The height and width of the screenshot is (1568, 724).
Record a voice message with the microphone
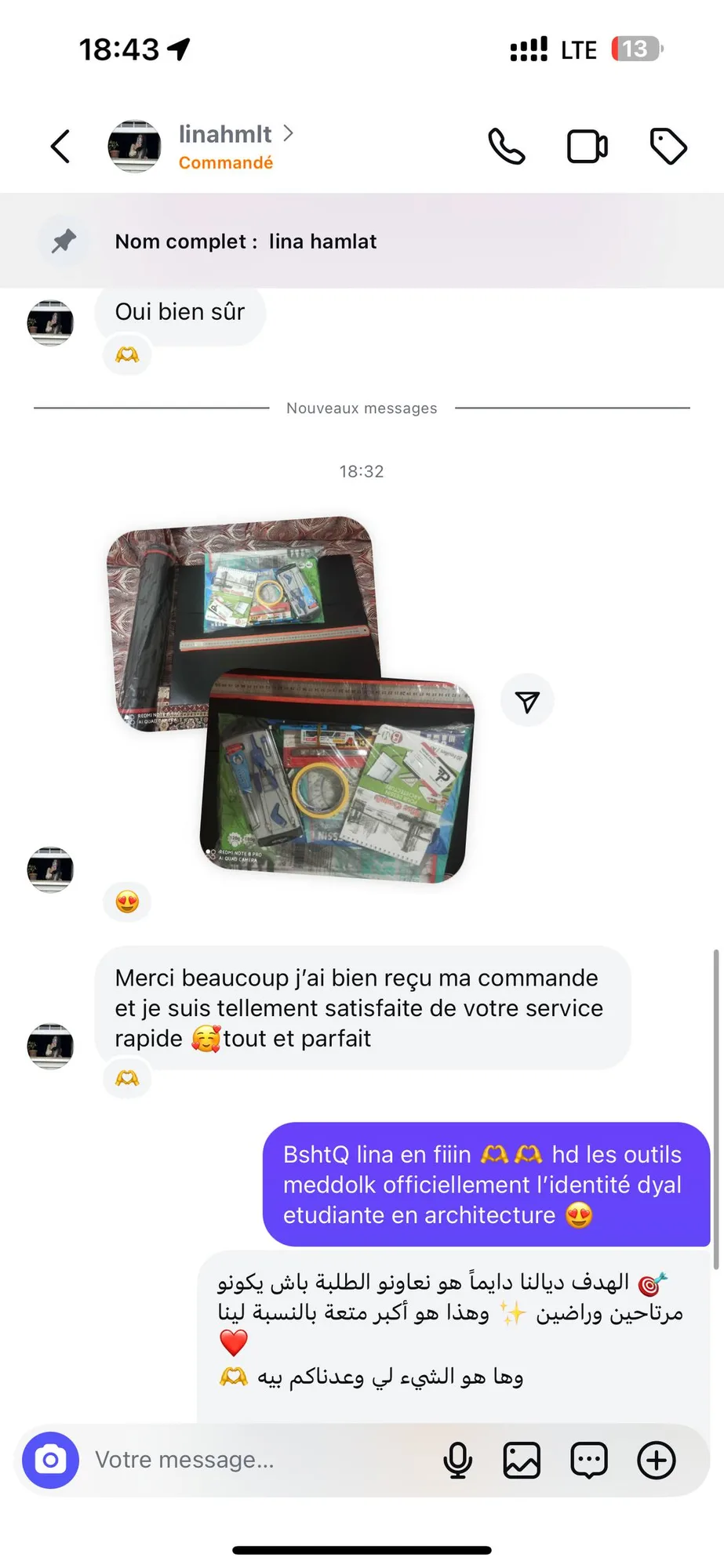[457, 1460]
